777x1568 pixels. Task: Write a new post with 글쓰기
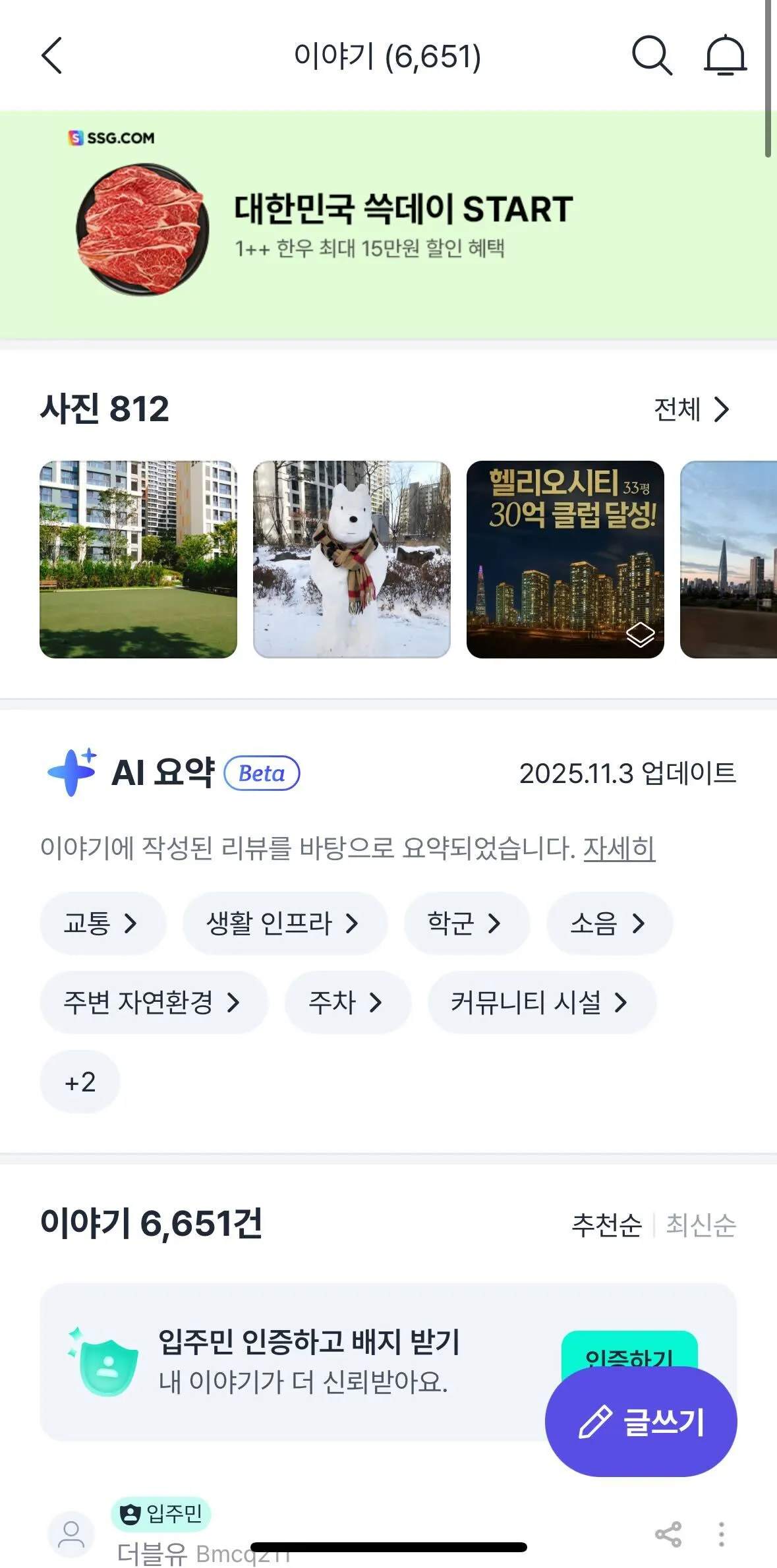[641, 1422]
